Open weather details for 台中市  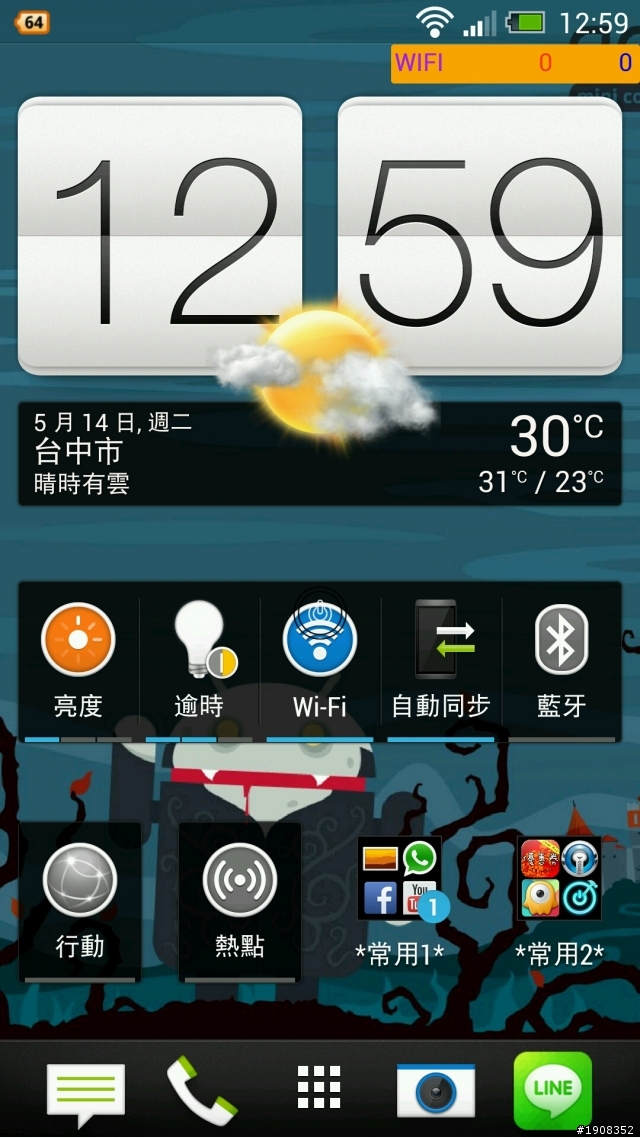[x=320, y=455]
